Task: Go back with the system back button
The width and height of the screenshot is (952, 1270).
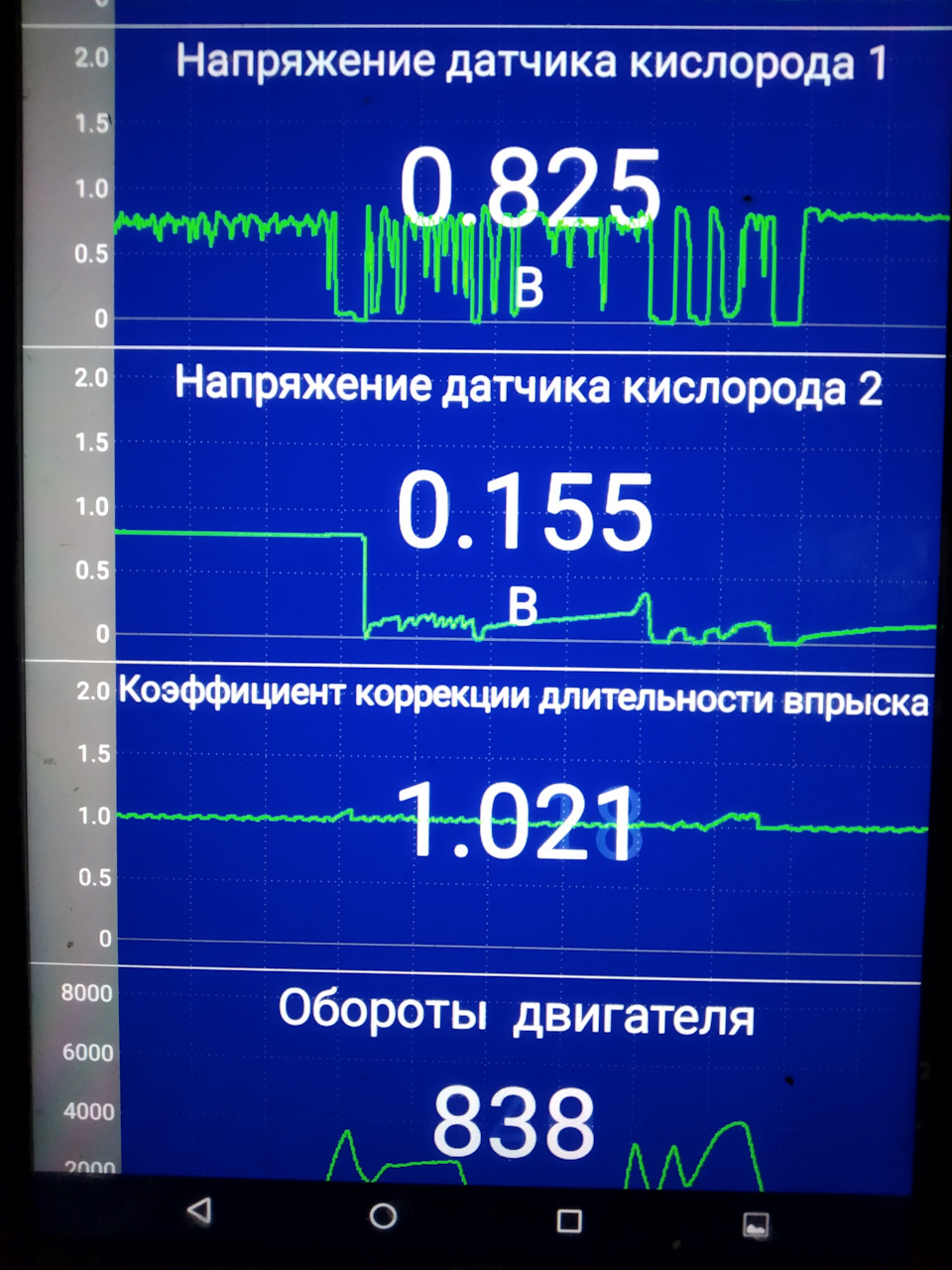Action: pos(199,1210)
